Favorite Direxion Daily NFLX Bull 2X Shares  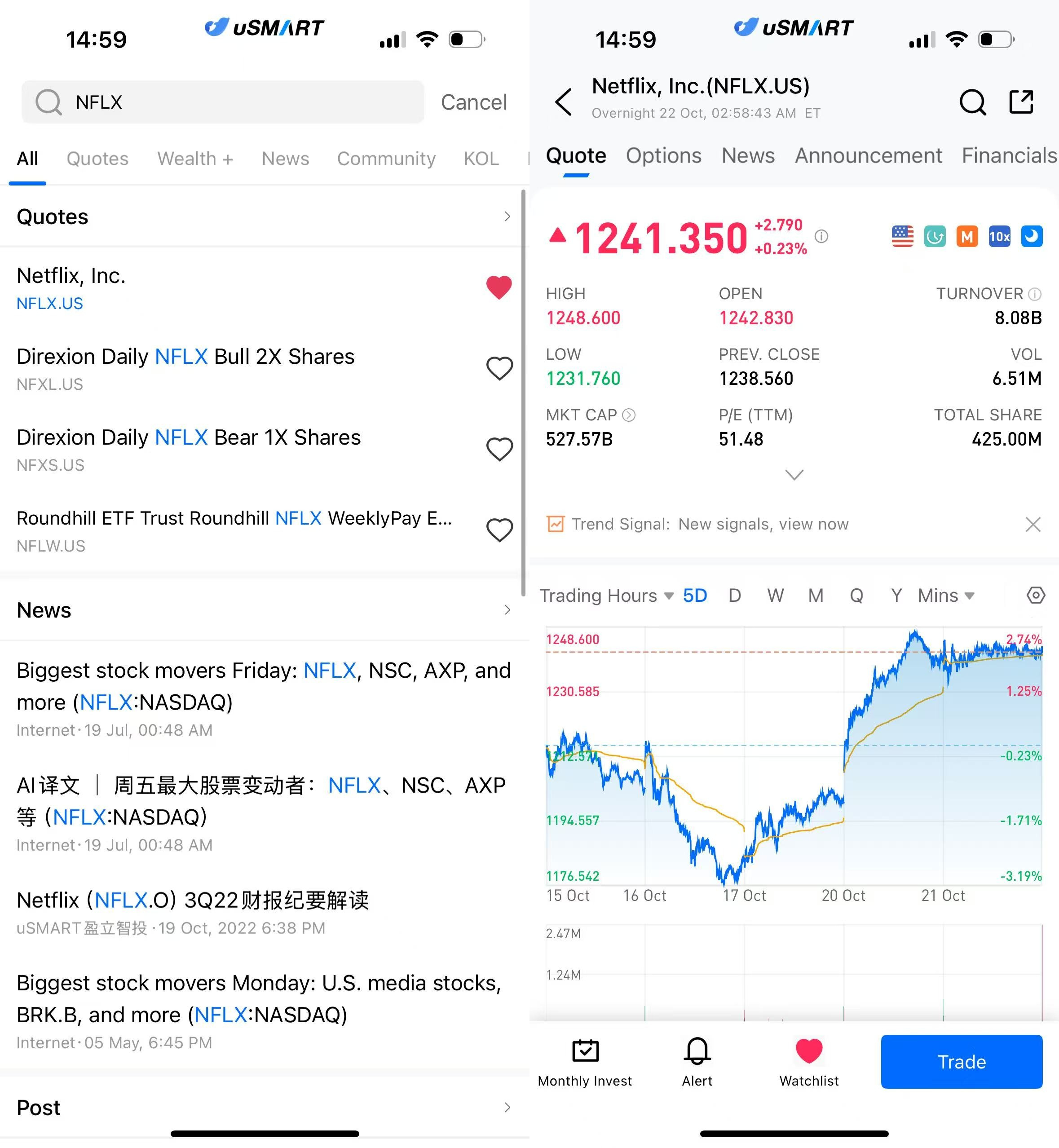[x=499, y=368]
